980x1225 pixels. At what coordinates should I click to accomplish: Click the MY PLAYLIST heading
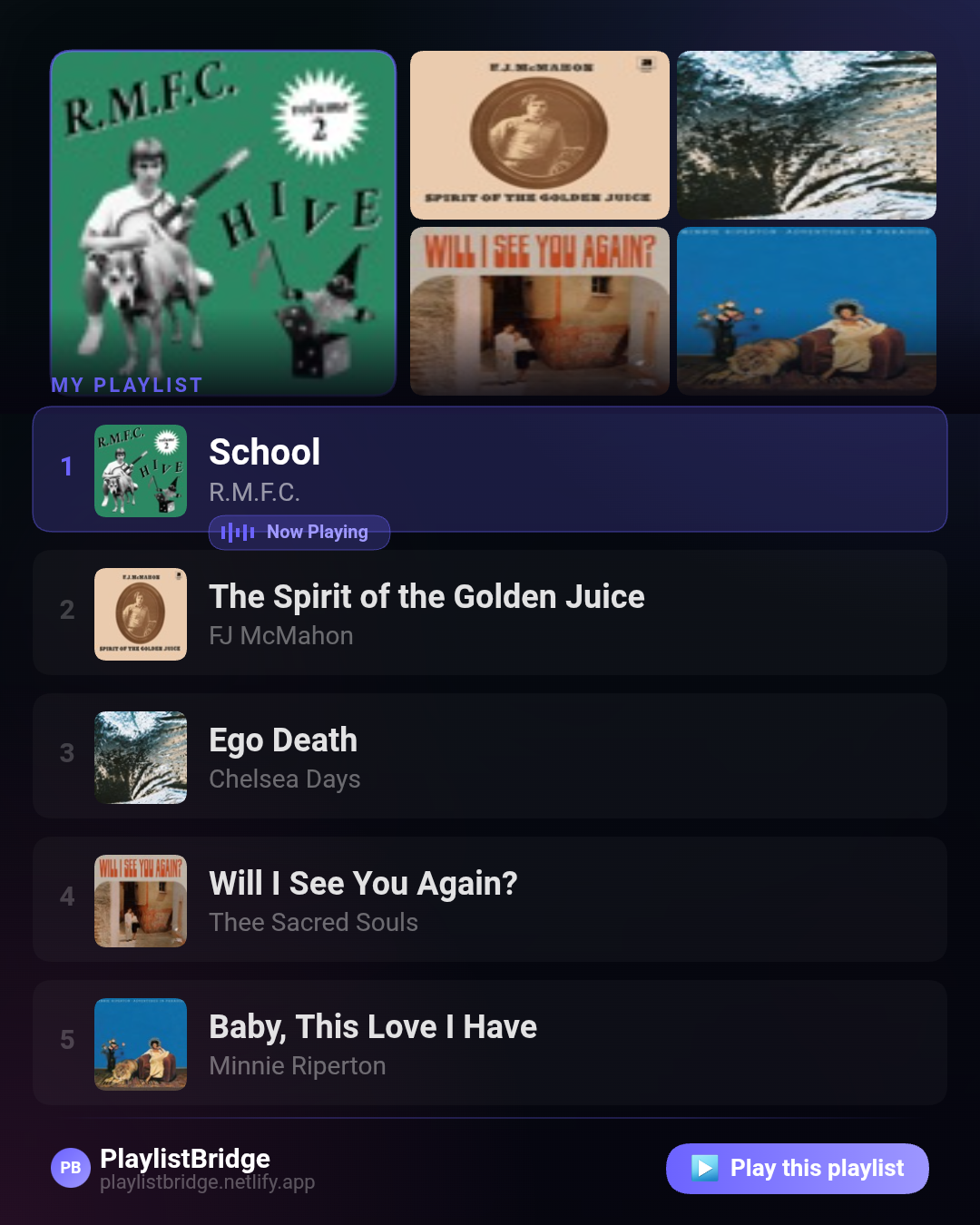pos(126,385)
